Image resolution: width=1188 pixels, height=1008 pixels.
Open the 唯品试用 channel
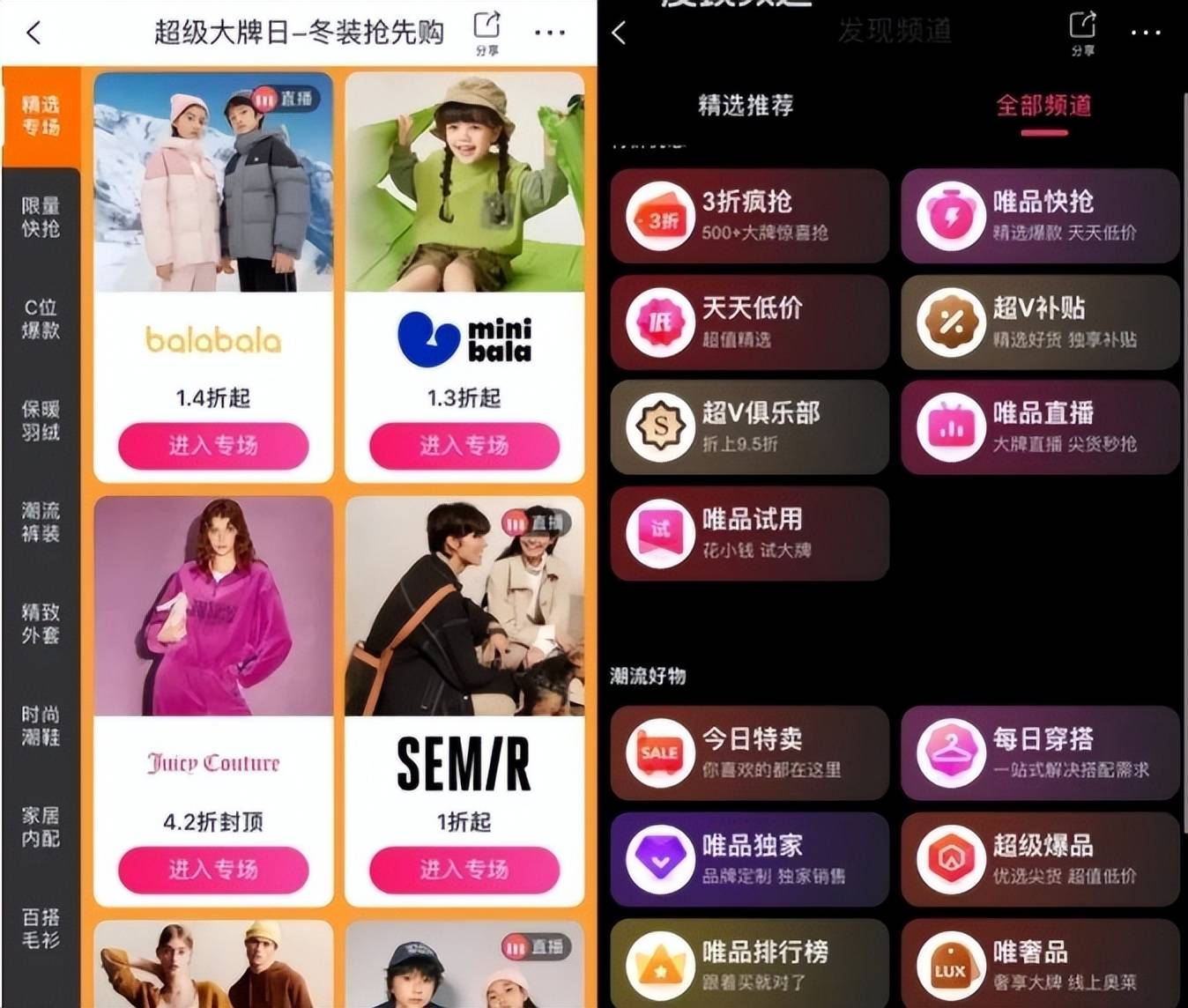coord(749,533)
